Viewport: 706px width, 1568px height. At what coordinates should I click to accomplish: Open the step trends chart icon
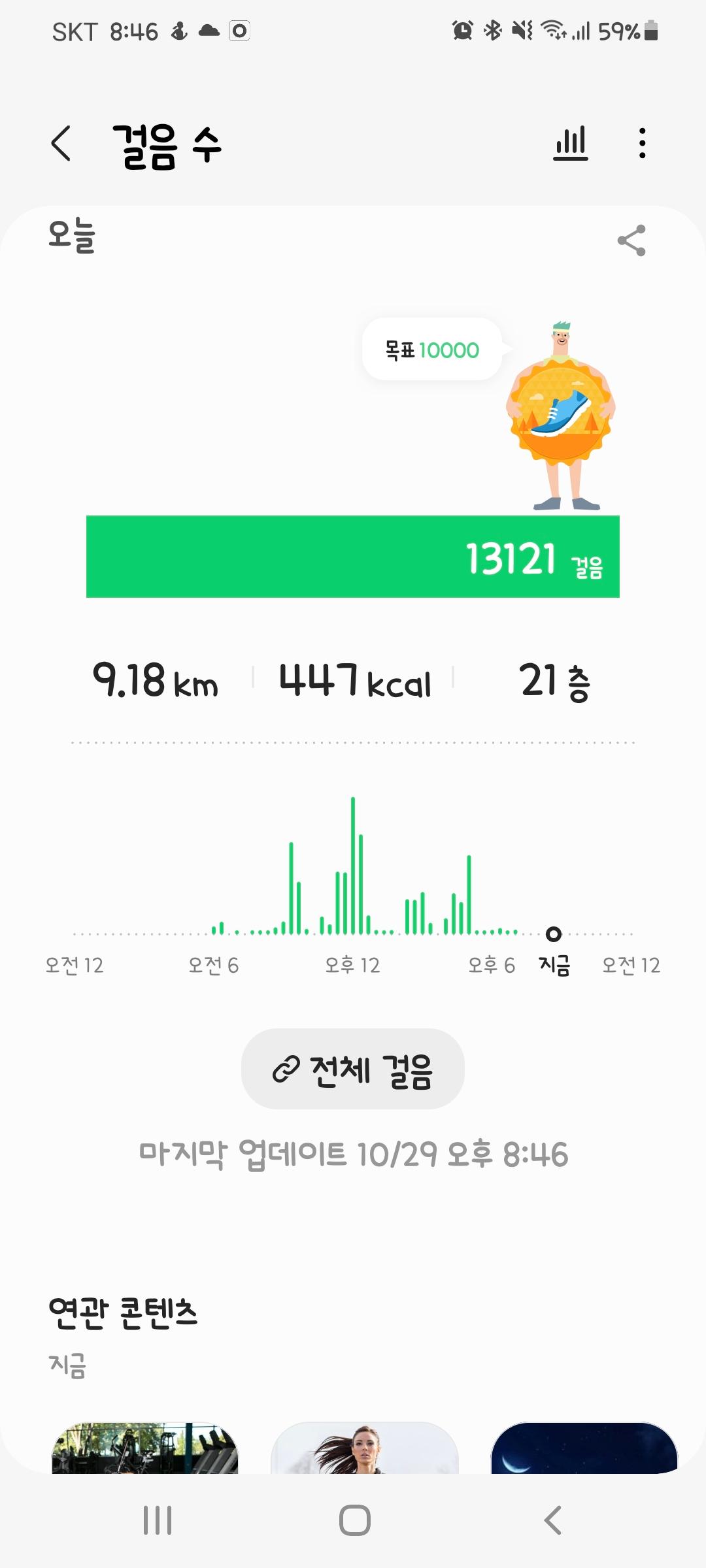[570, 143]
